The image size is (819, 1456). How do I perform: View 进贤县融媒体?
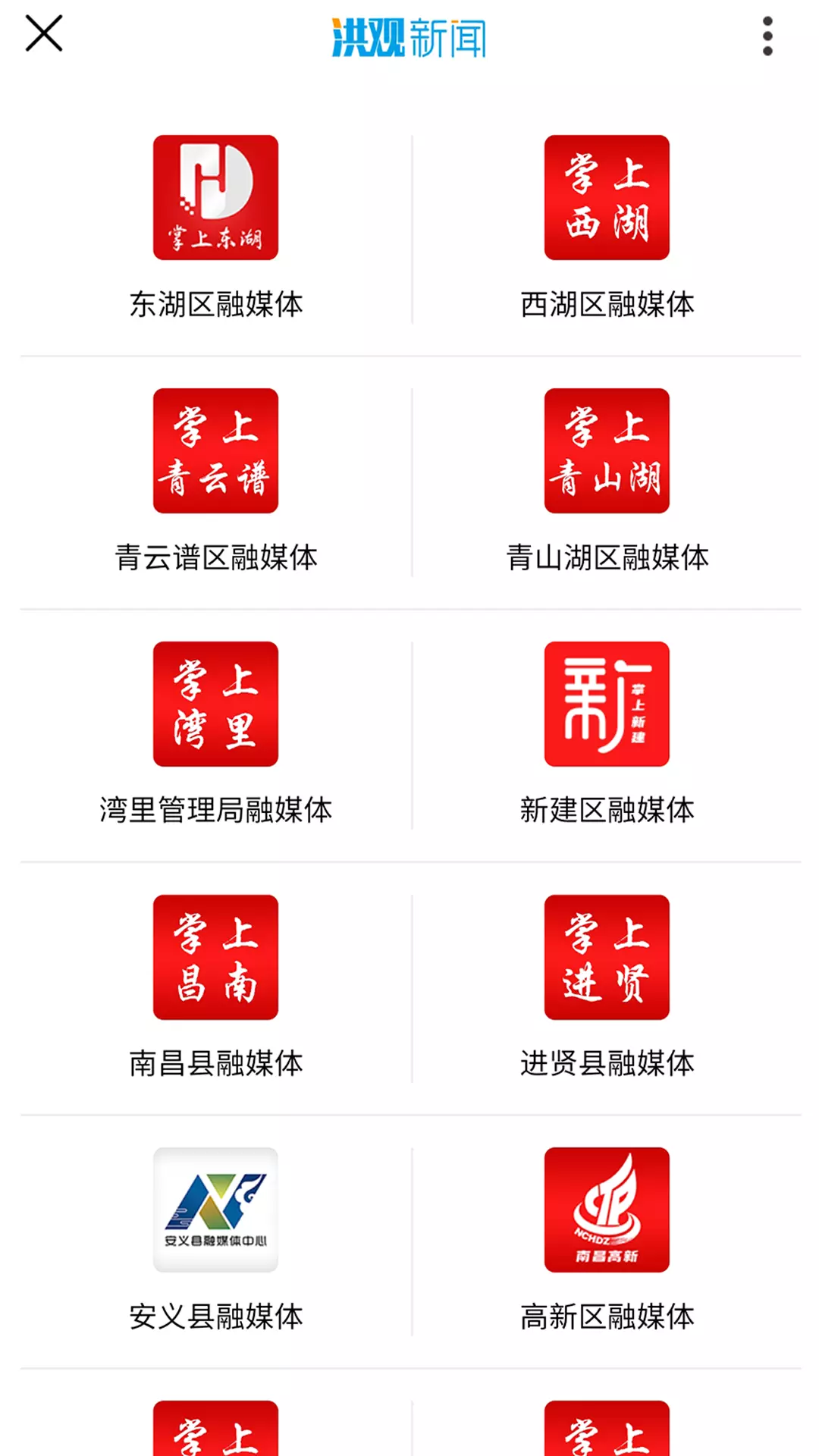(x=607, y=988)
